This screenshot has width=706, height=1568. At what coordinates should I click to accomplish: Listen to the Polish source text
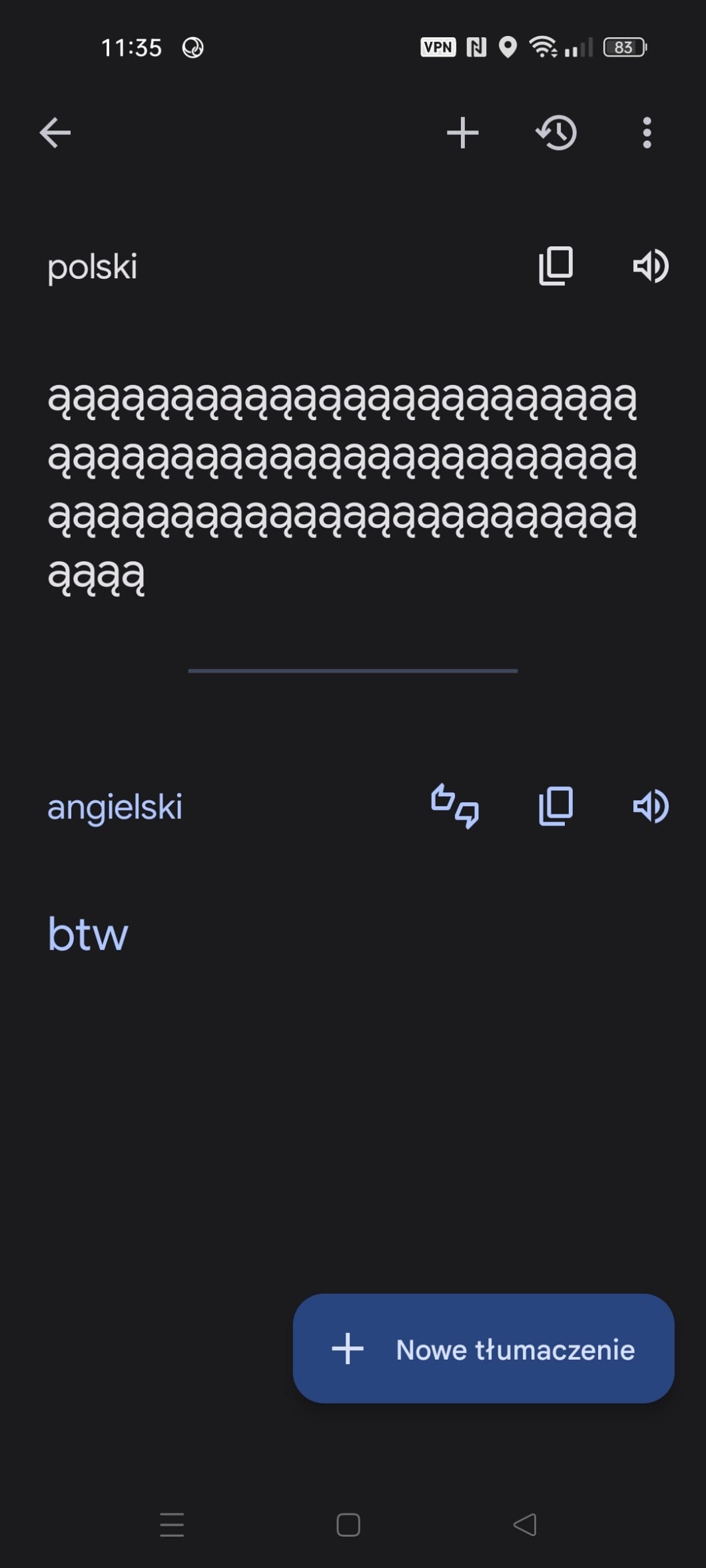click(x=650, y=266)
